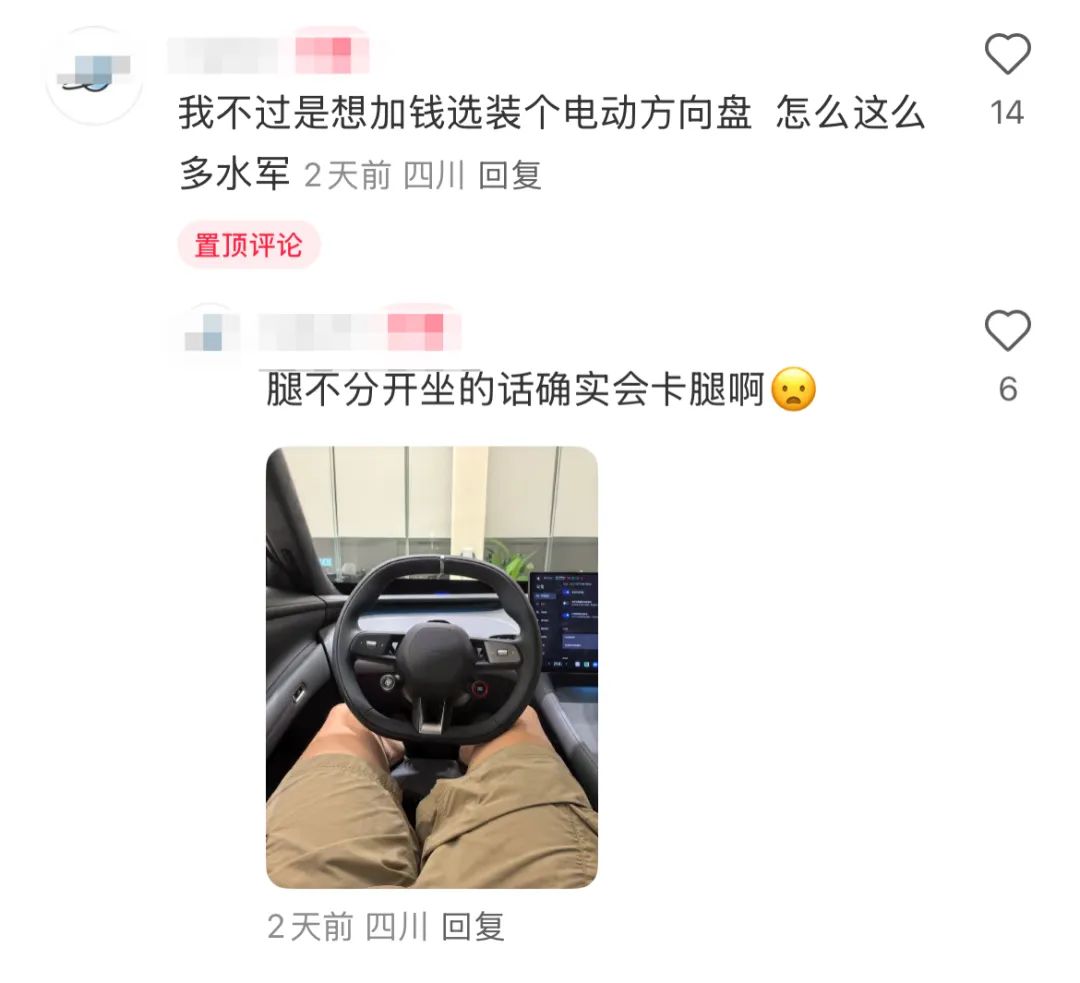Like the reply about 卡腿
Viewport: 1080px width, 983px height.
tap(1007, 331)
